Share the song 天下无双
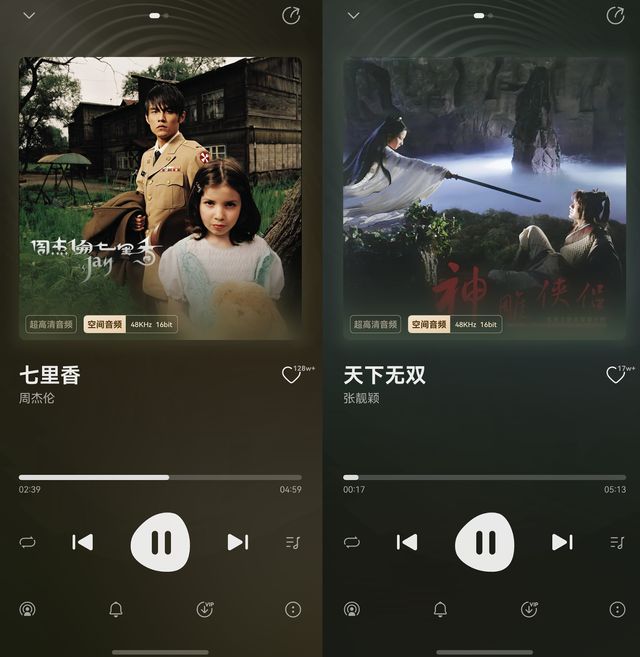Viewport: 640px width, 657px height. pos(615,16)
